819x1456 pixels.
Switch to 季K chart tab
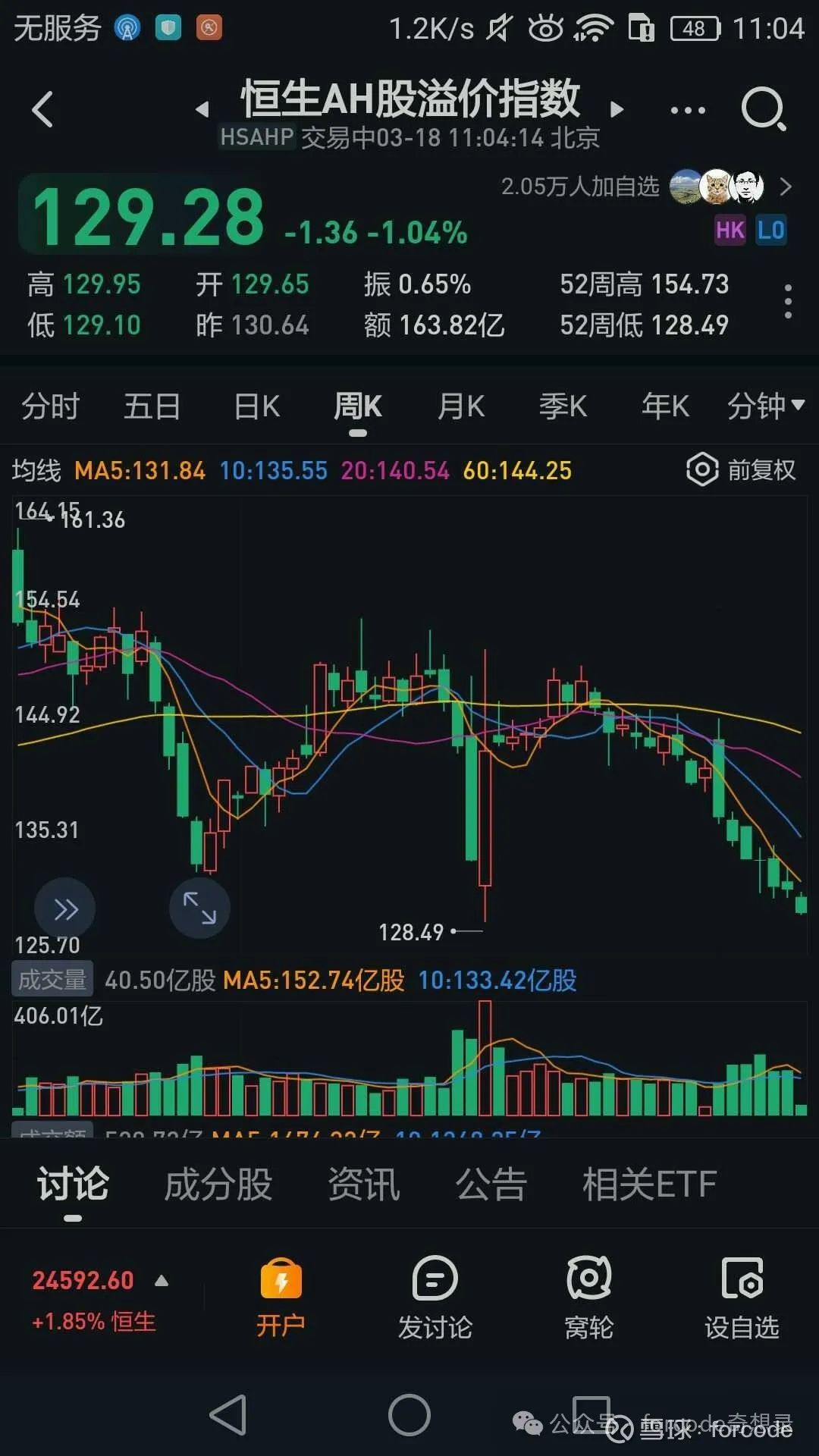click(563, 406)
